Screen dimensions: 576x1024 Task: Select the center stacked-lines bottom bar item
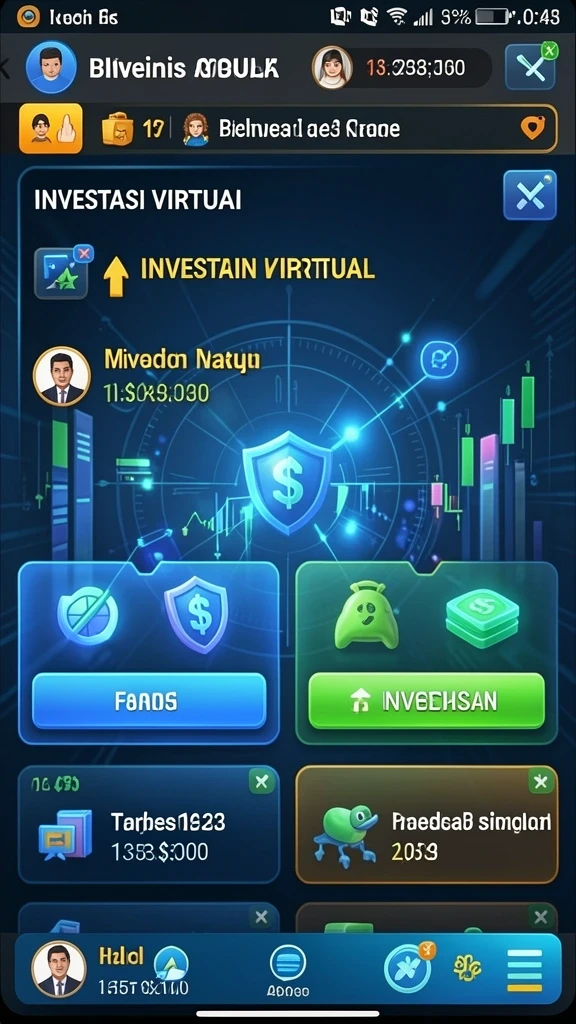tap(288, 964)
